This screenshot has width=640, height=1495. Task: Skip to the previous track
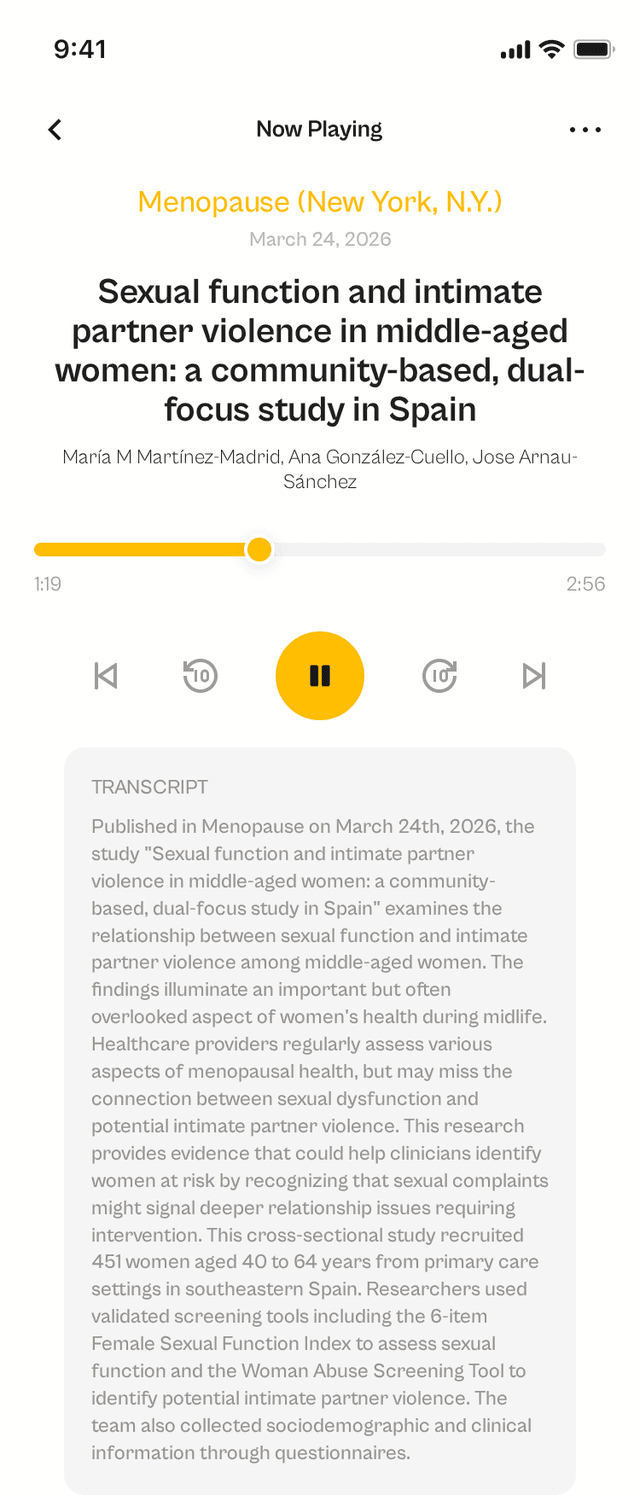pyautogui.click(x=105, y=676)
